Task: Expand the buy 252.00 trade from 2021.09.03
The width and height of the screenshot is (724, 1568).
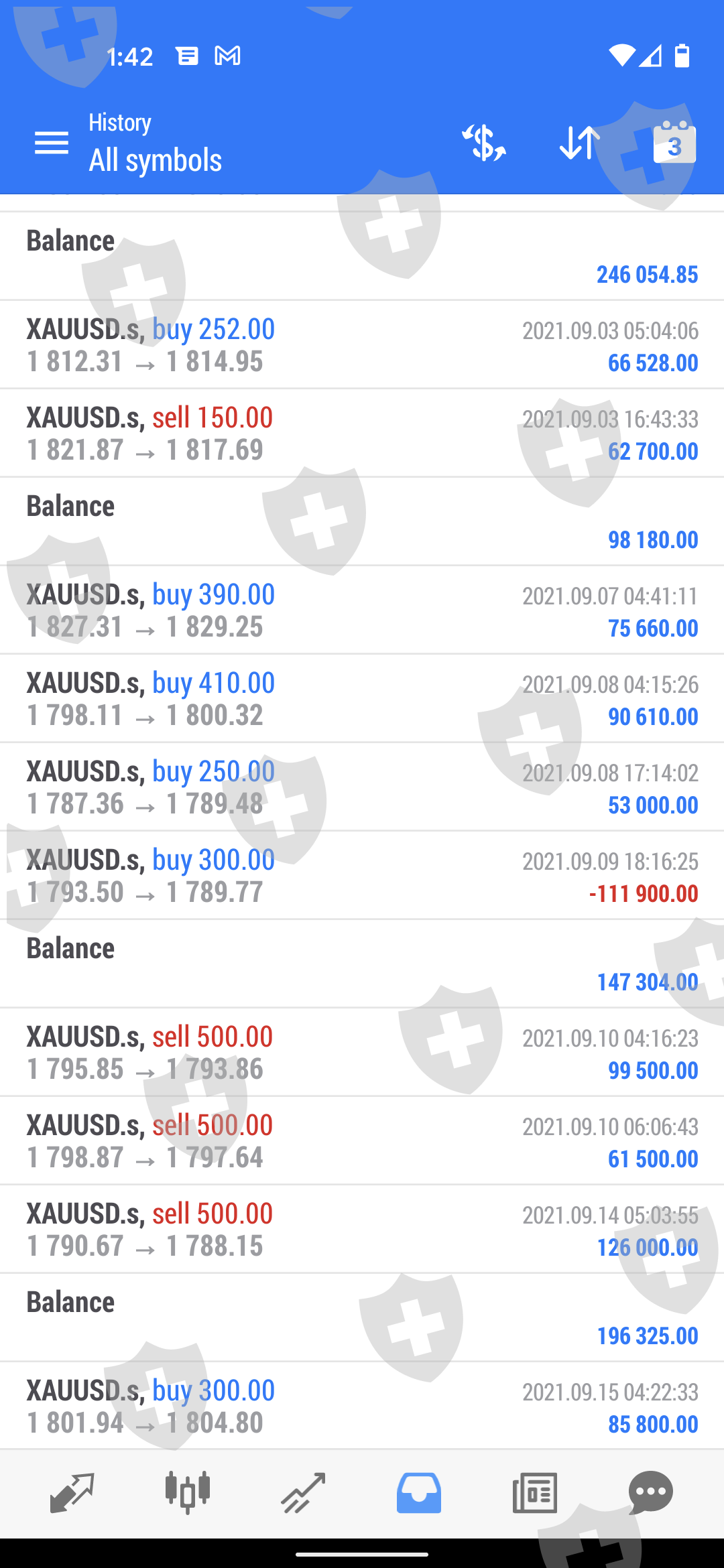Action: point(362,345)
